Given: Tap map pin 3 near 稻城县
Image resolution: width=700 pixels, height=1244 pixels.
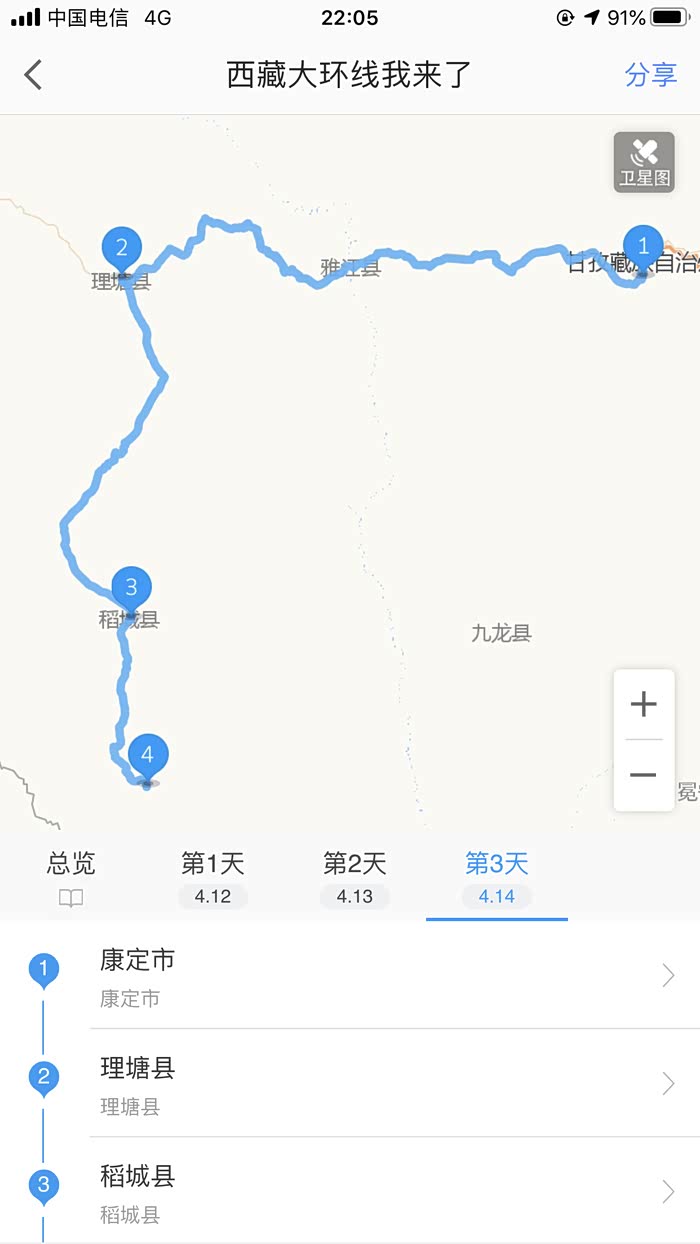Looking at the screenshot, I should pos(131,588).
